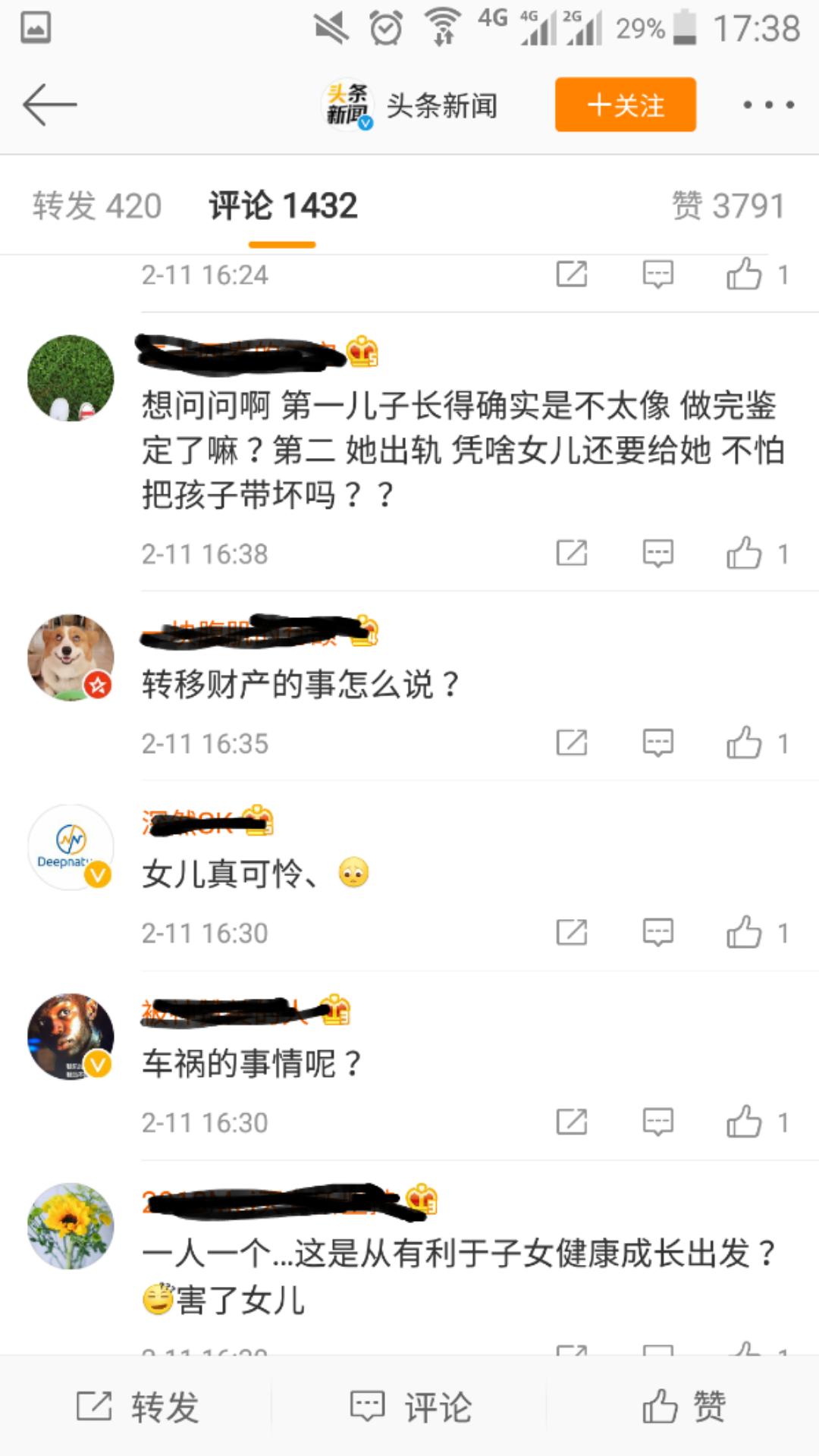Viewport: 819px width, 1456px height.
Task: Open reply via comment bubble icon on "车祸的事情呢？"
Action: 657,1119
